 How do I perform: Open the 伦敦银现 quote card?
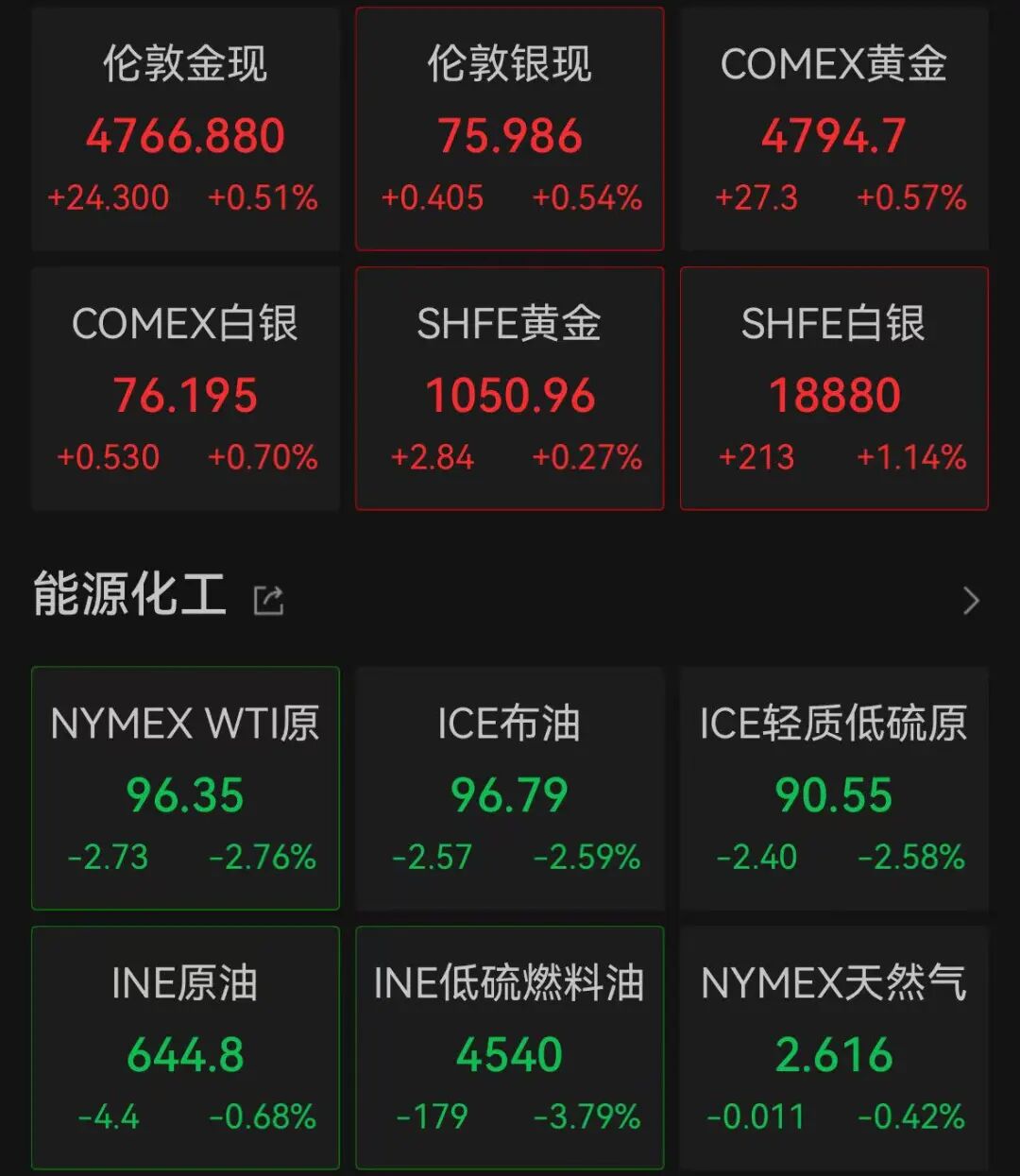(x=509, y=129)
